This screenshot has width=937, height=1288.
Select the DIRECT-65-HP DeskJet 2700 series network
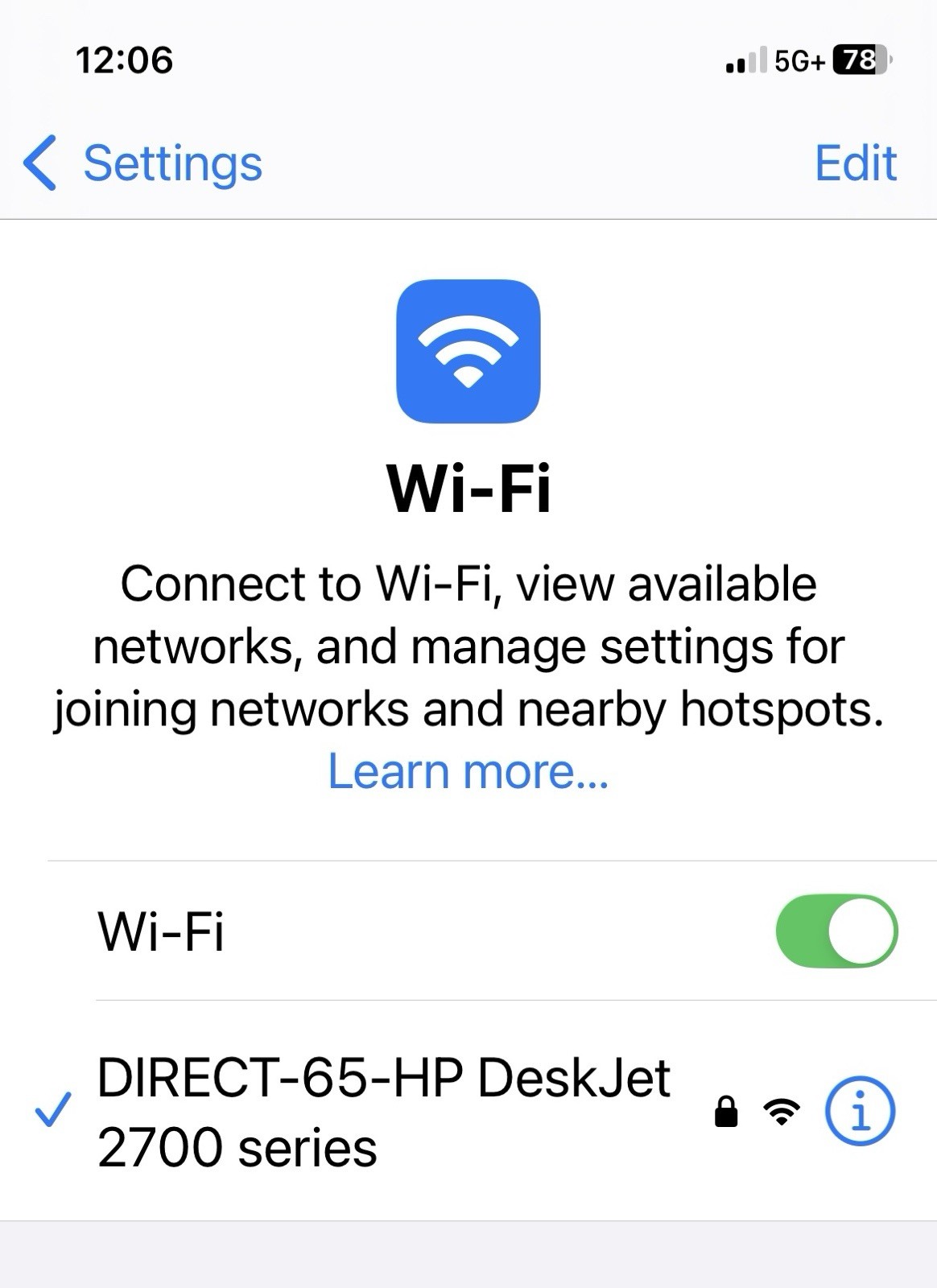(383, 1112)
